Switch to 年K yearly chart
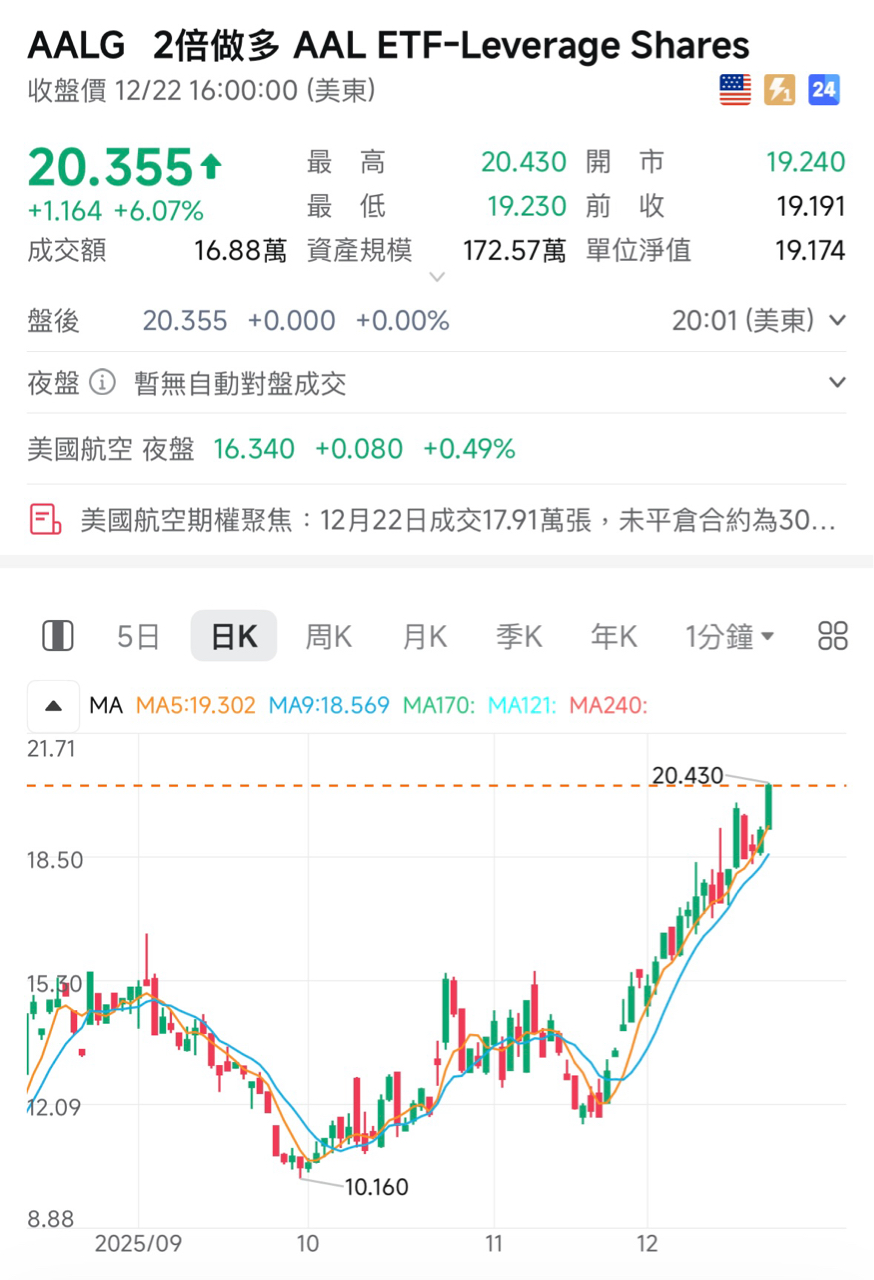874x1280 pixels. [x=614, y=636]
